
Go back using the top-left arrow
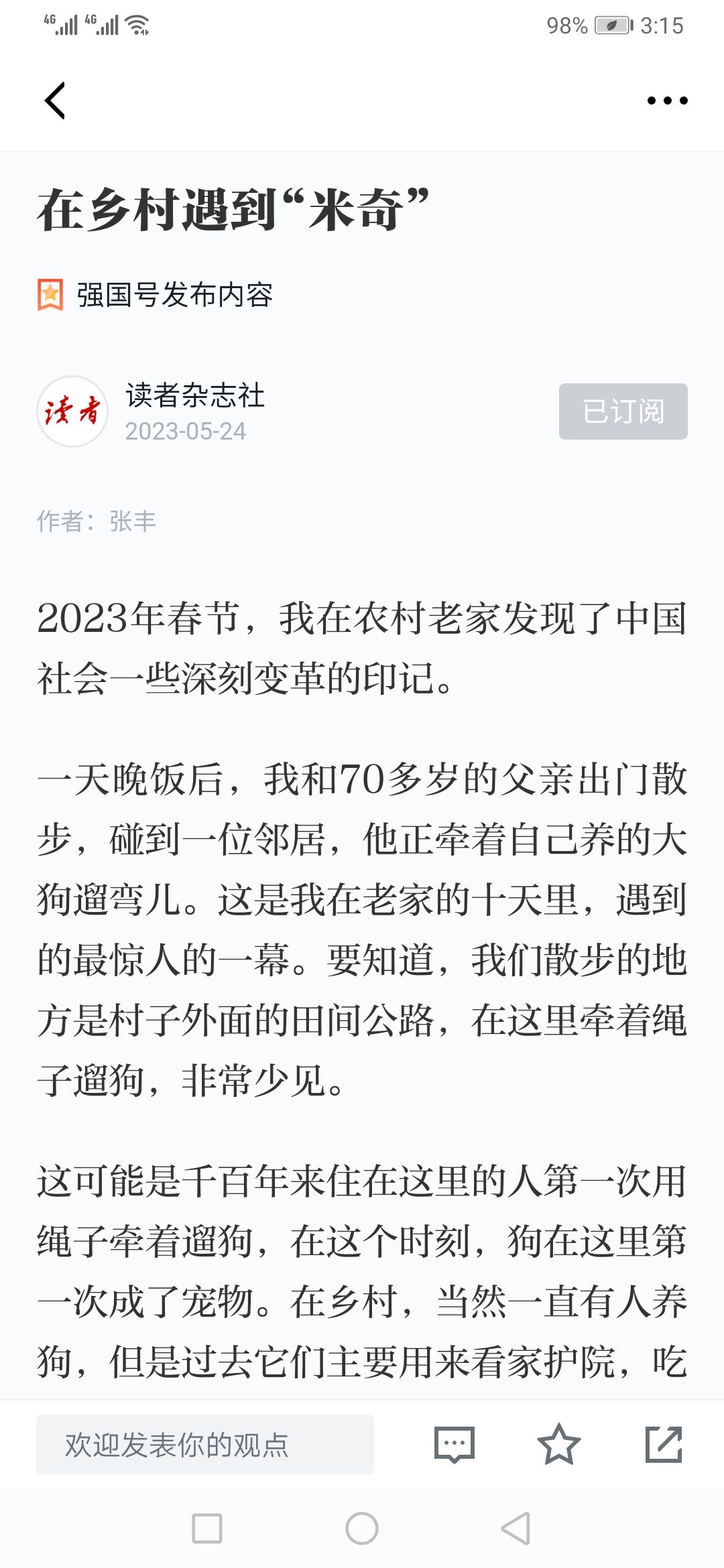click(x=55, y=101)
